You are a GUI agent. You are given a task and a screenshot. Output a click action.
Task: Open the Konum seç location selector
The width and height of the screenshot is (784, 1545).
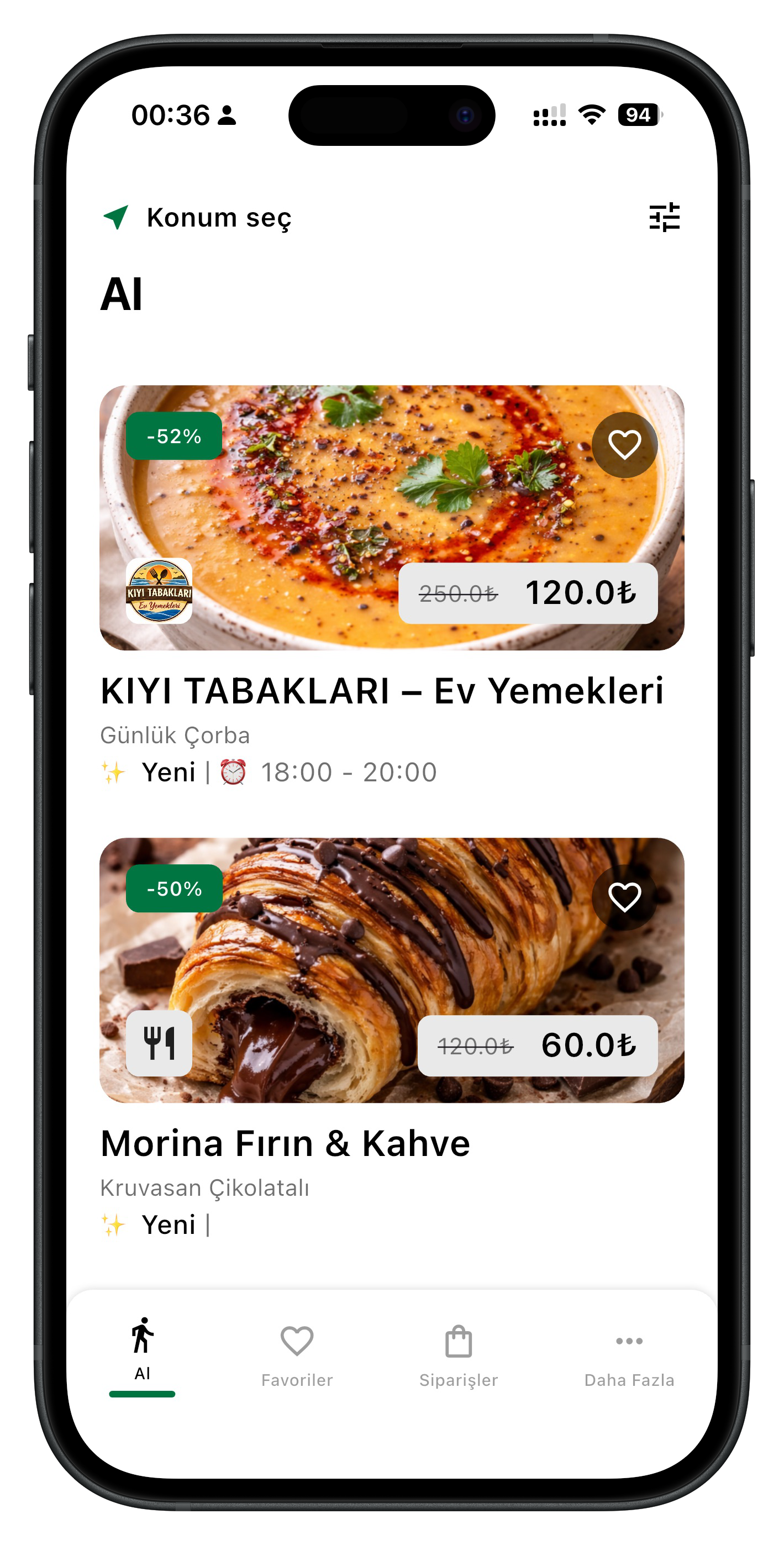219,217
